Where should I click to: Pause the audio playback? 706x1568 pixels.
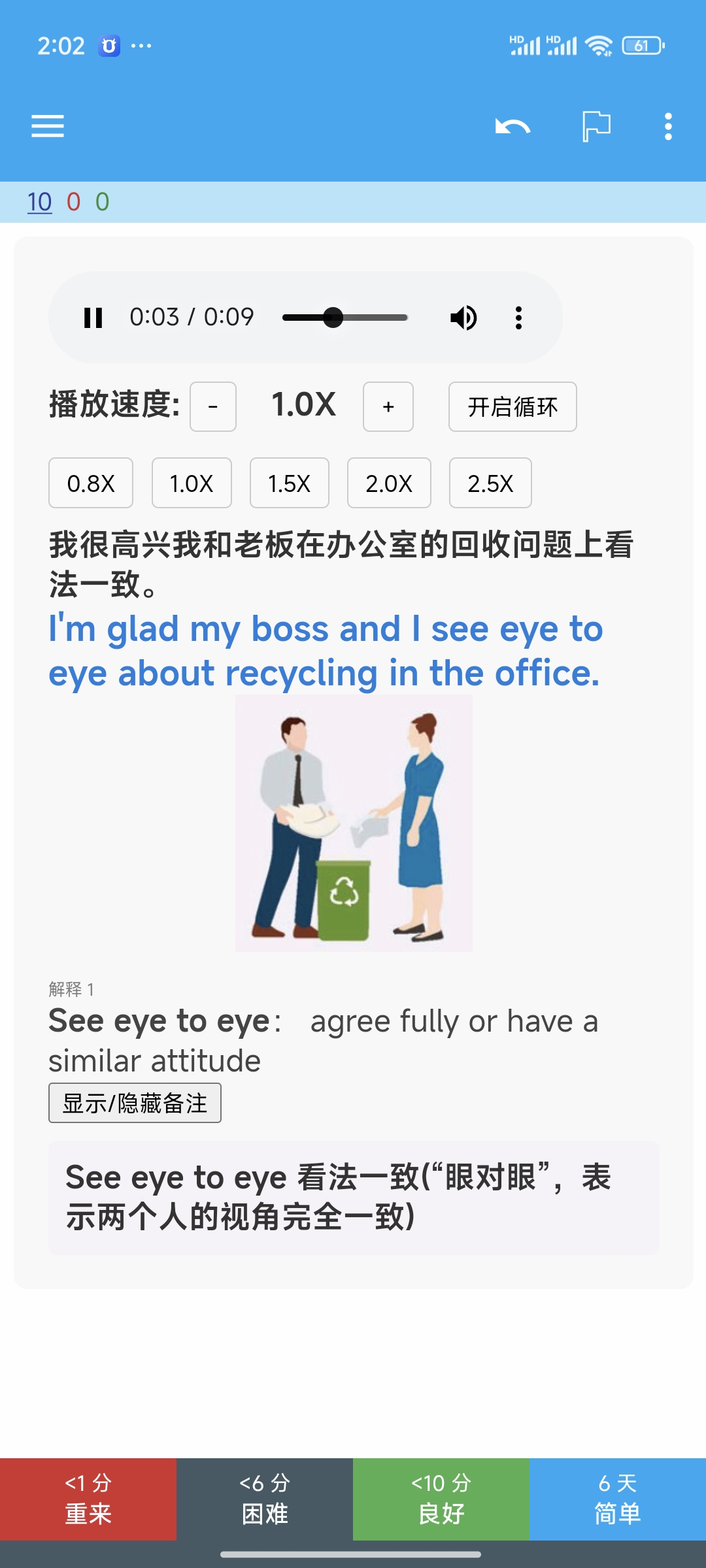click(x=93, y=318)
